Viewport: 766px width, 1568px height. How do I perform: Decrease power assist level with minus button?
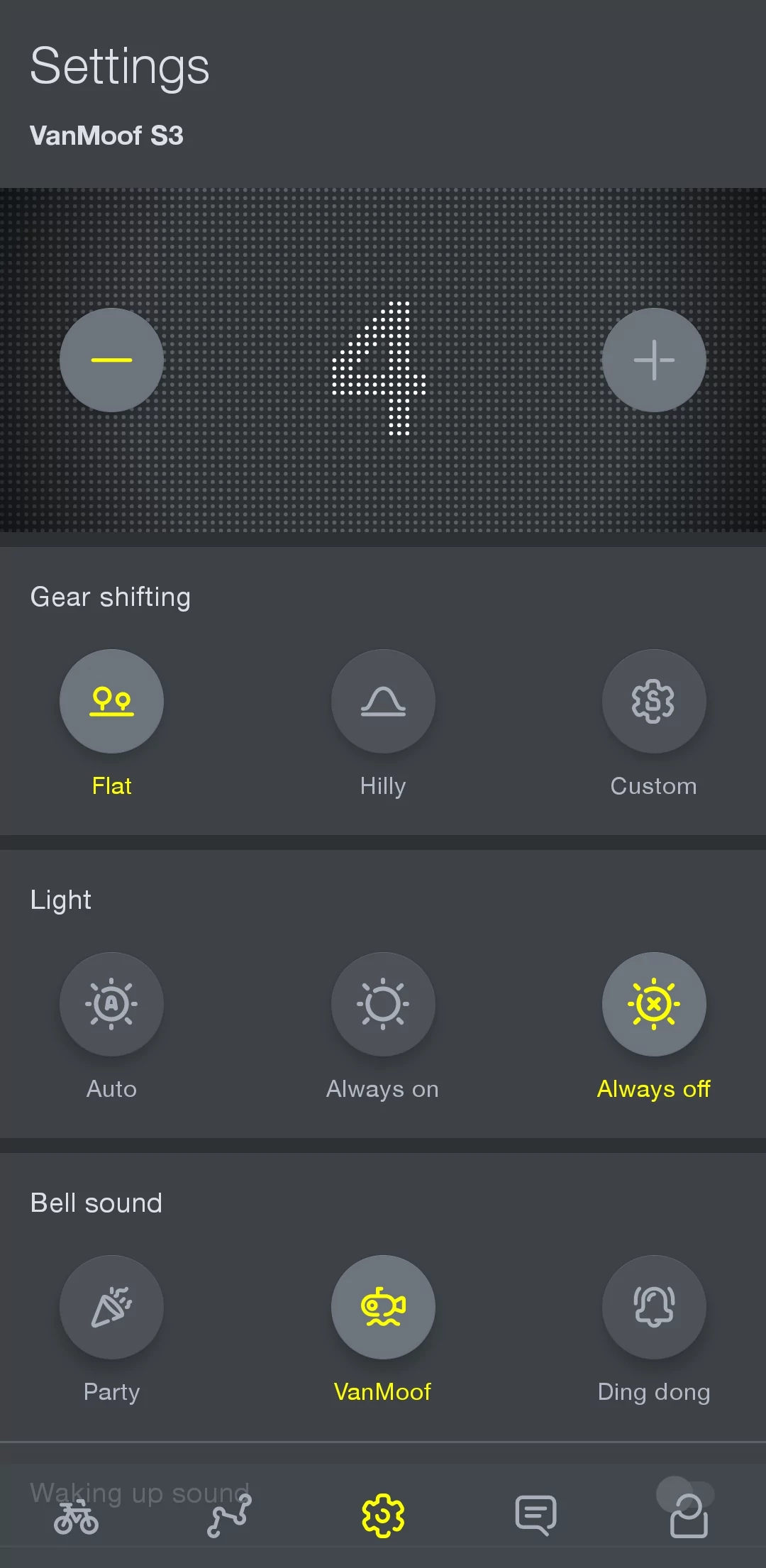coord(111,360)
